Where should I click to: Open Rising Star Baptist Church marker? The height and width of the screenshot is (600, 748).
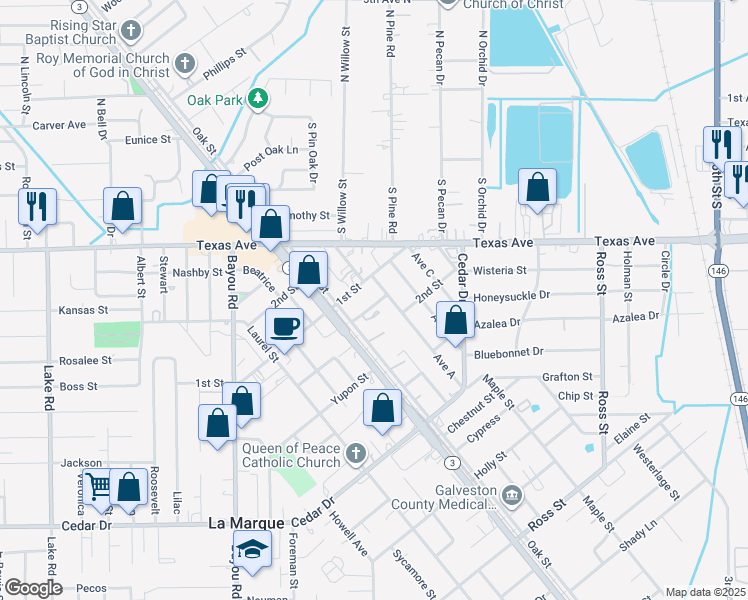pos(131,31)
